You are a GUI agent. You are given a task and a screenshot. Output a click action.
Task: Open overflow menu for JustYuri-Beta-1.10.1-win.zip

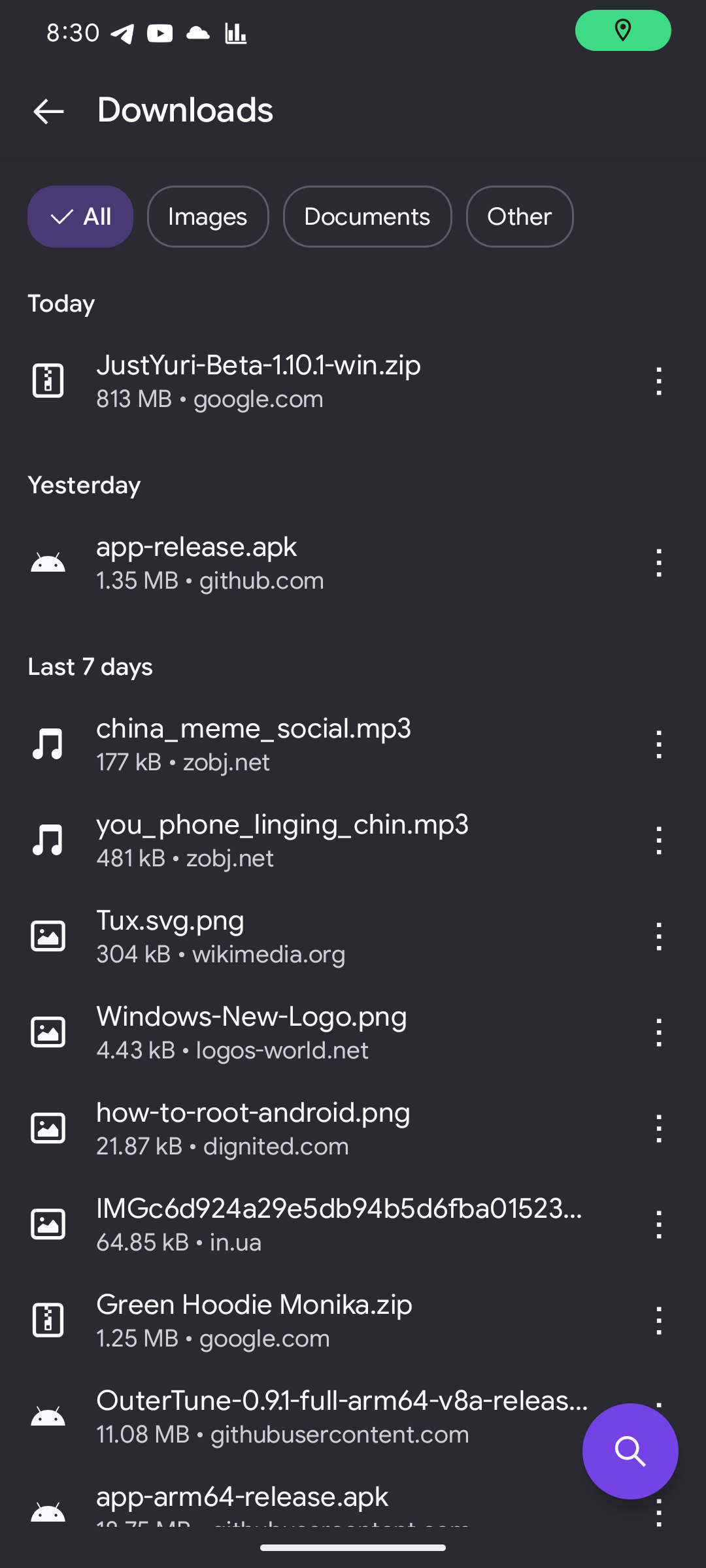[x=659, y=382]
